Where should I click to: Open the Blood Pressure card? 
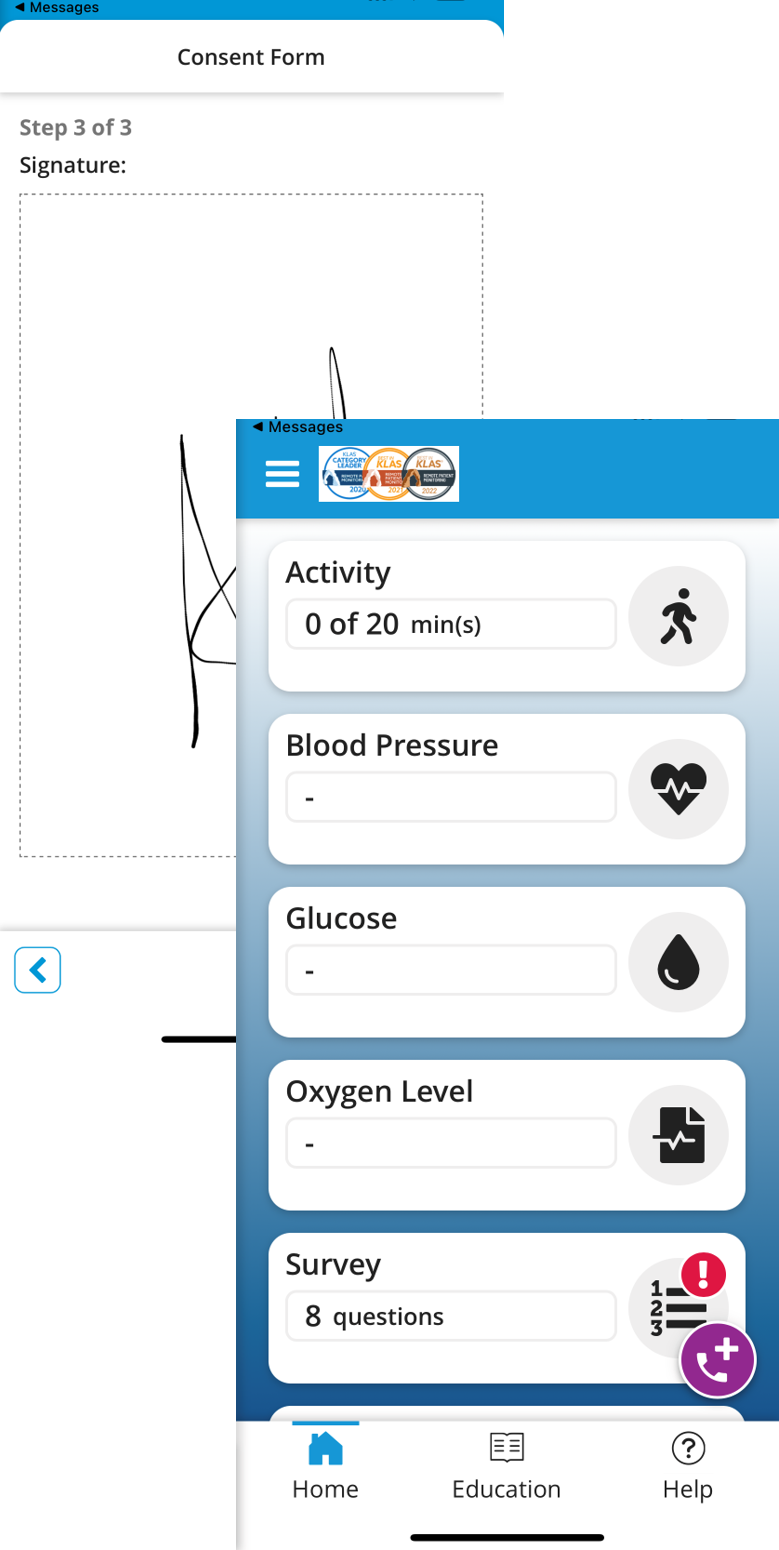pyautogui.click(x=506, y=788)
